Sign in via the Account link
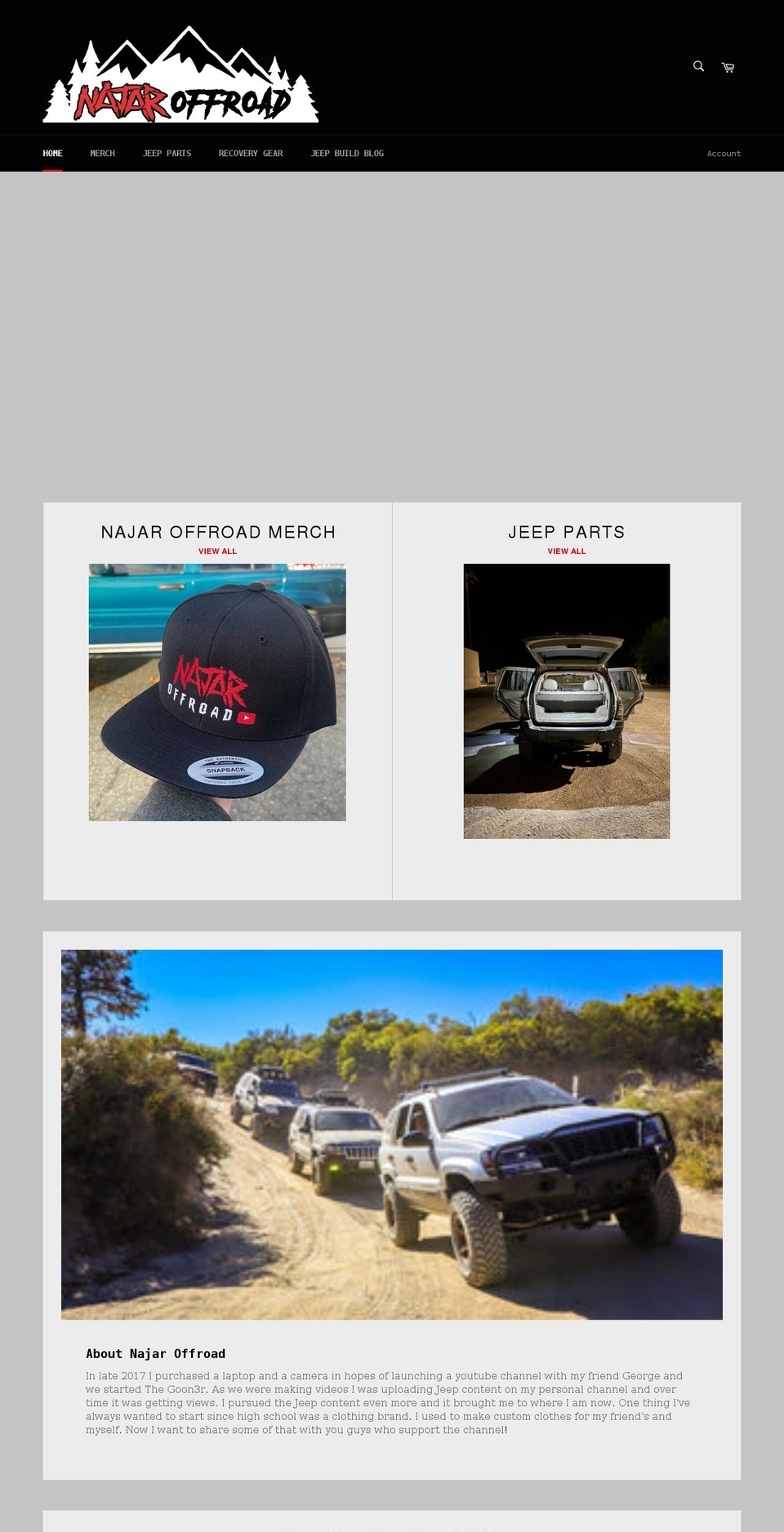The width and height of the screenshot is (784, 1532). [x=724, y=153]
